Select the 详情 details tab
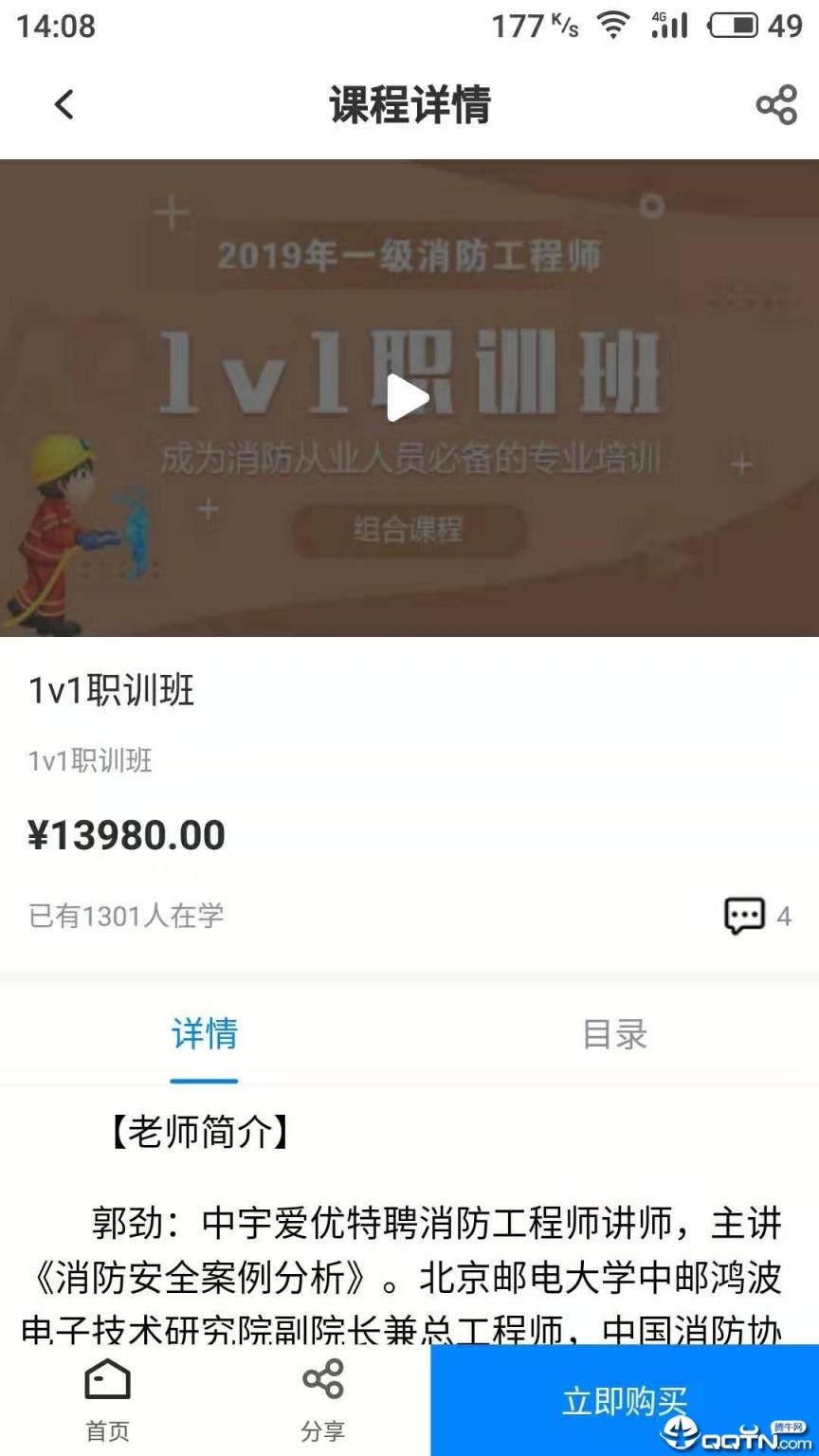819x1456 pixels. (x=205, y=1035)
